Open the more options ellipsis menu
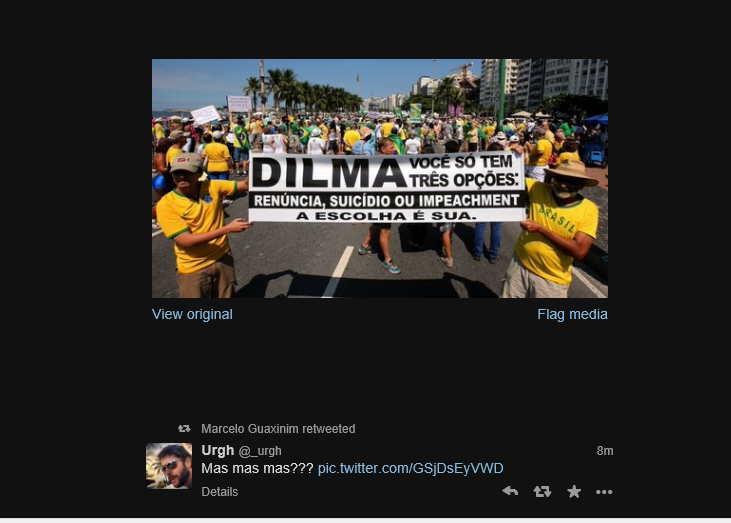Image resolution: width=731 pixels, height=523 pixels. (604, 491)
